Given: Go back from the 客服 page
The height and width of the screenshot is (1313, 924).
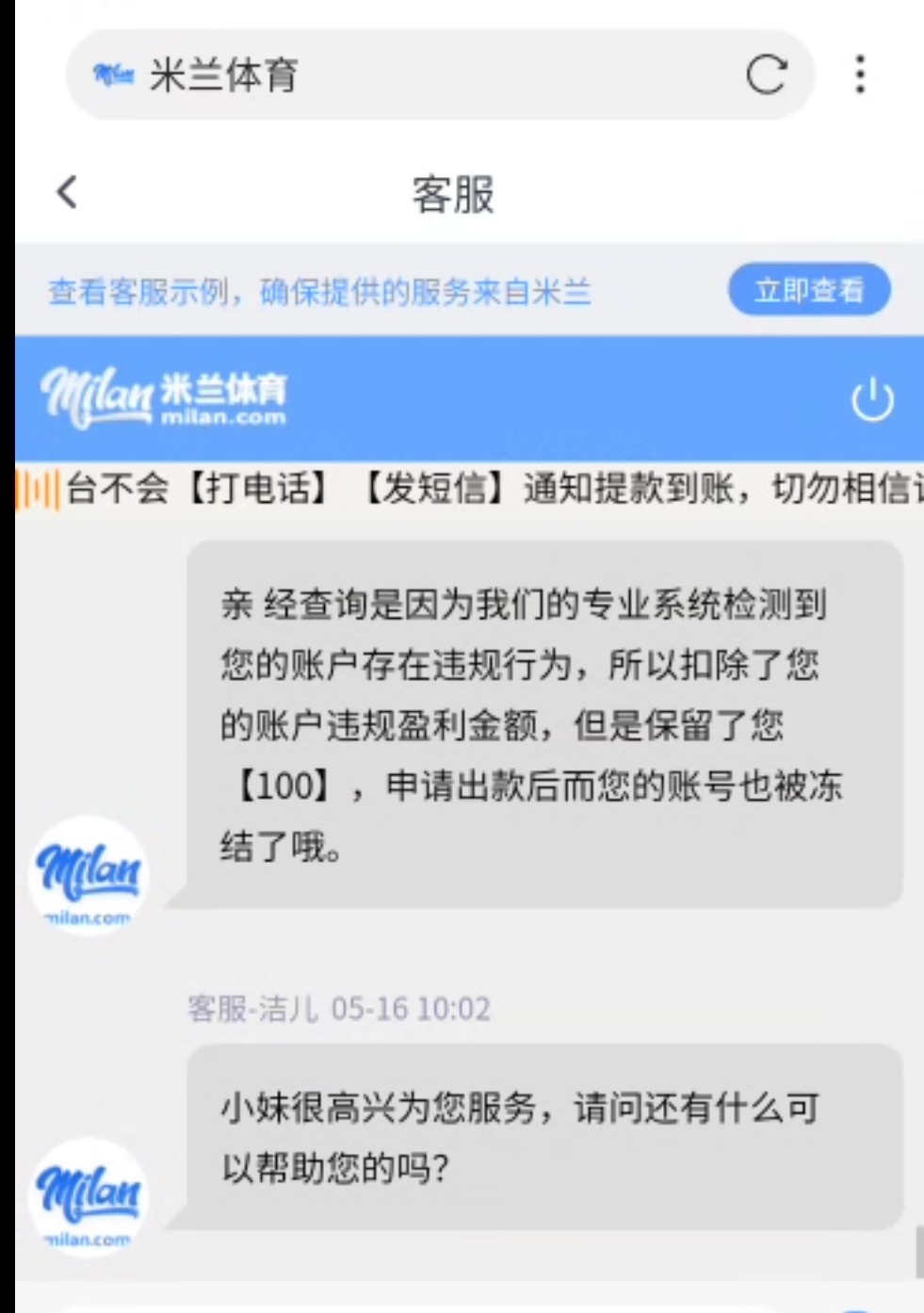Looking at the screenshot, I should coord(67,192).
